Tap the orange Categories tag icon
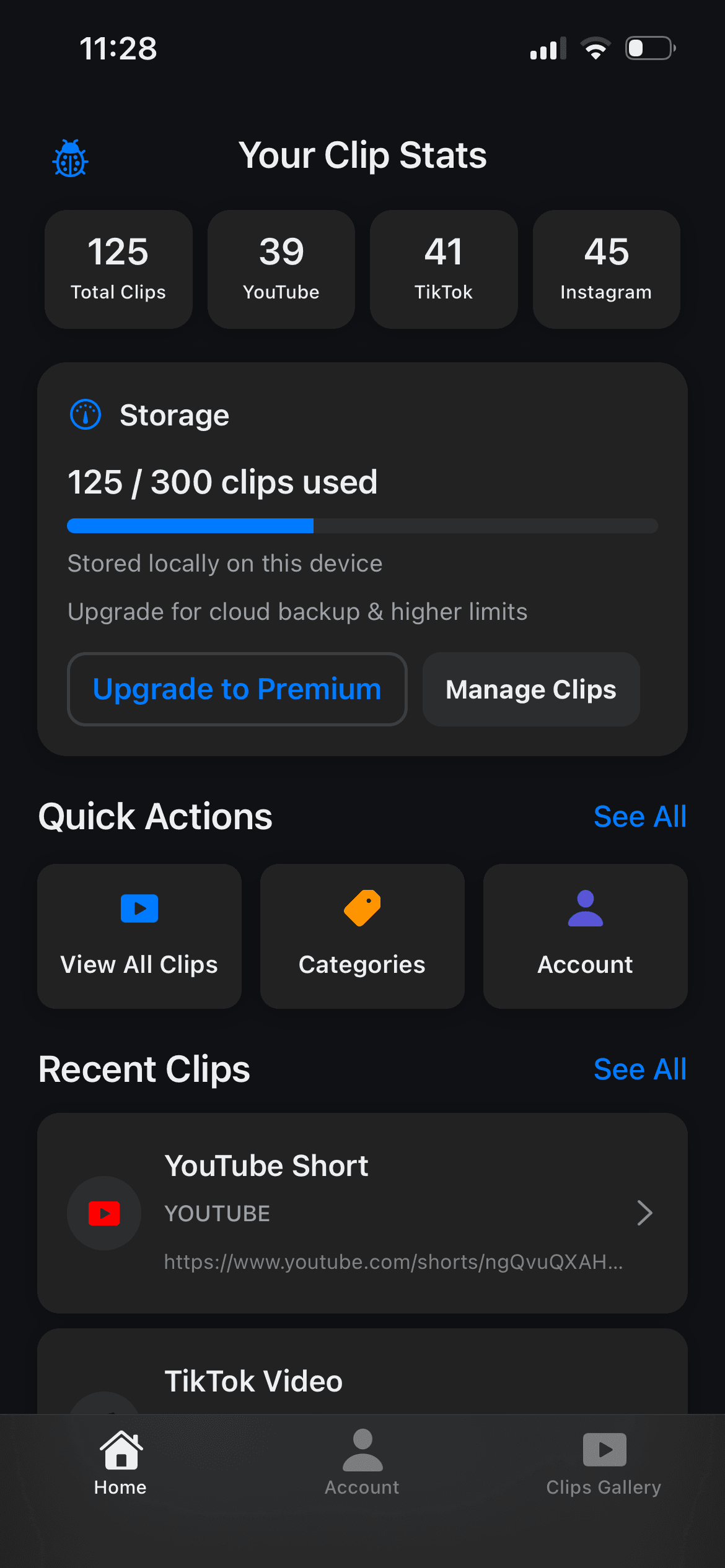This screenshot has width=725, height=1568. coord(362,908)
